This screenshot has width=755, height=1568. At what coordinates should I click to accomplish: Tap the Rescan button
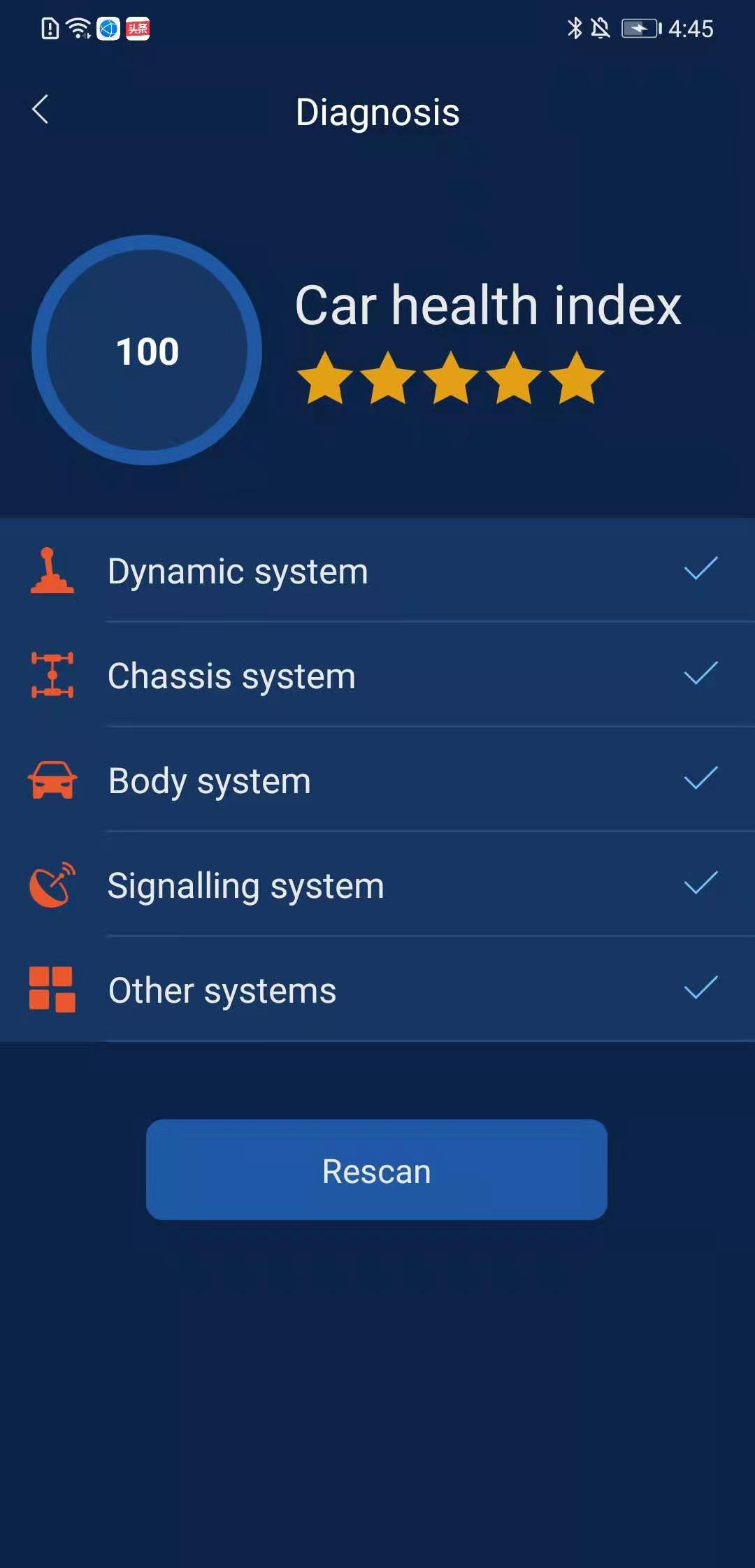[x=377, y=1170]
